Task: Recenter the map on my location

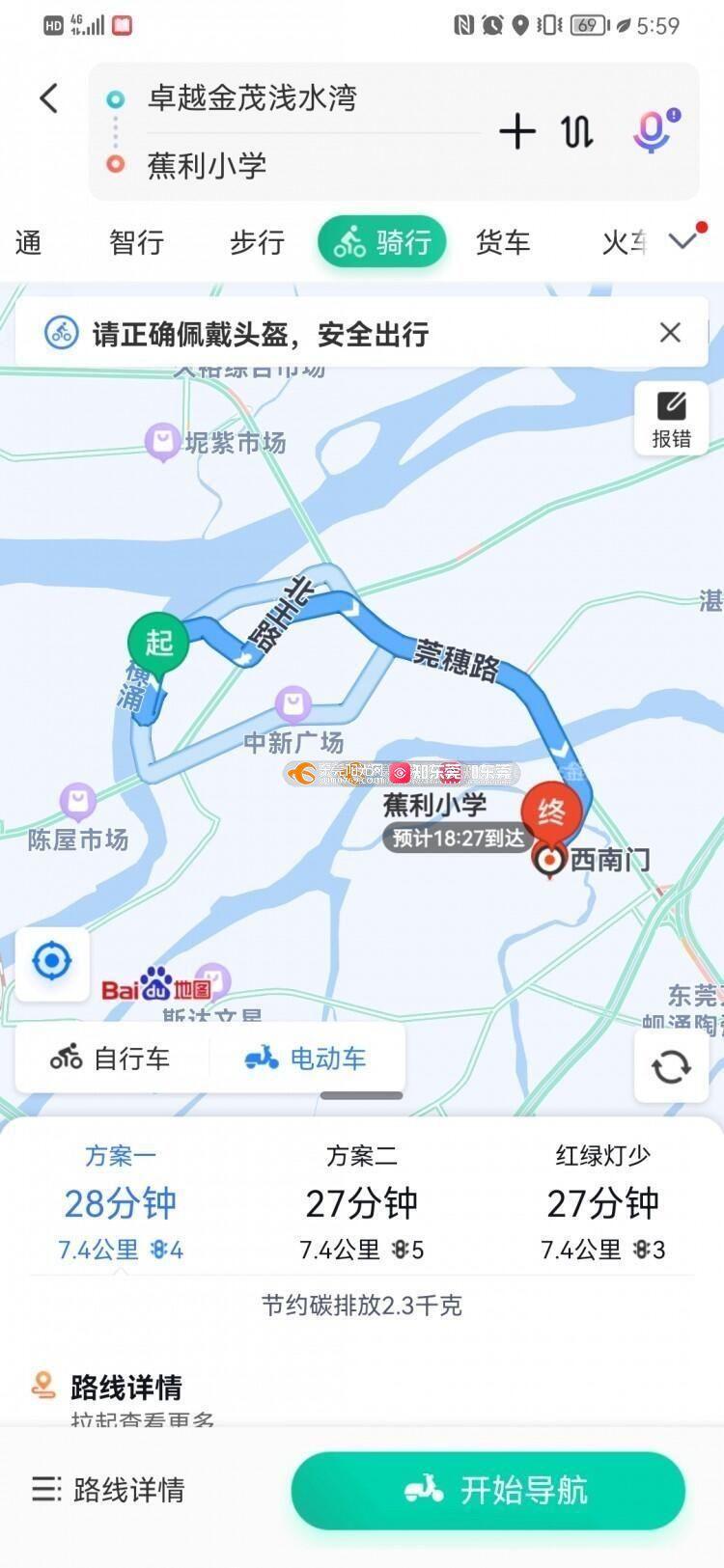Action: tap(52, 962)
